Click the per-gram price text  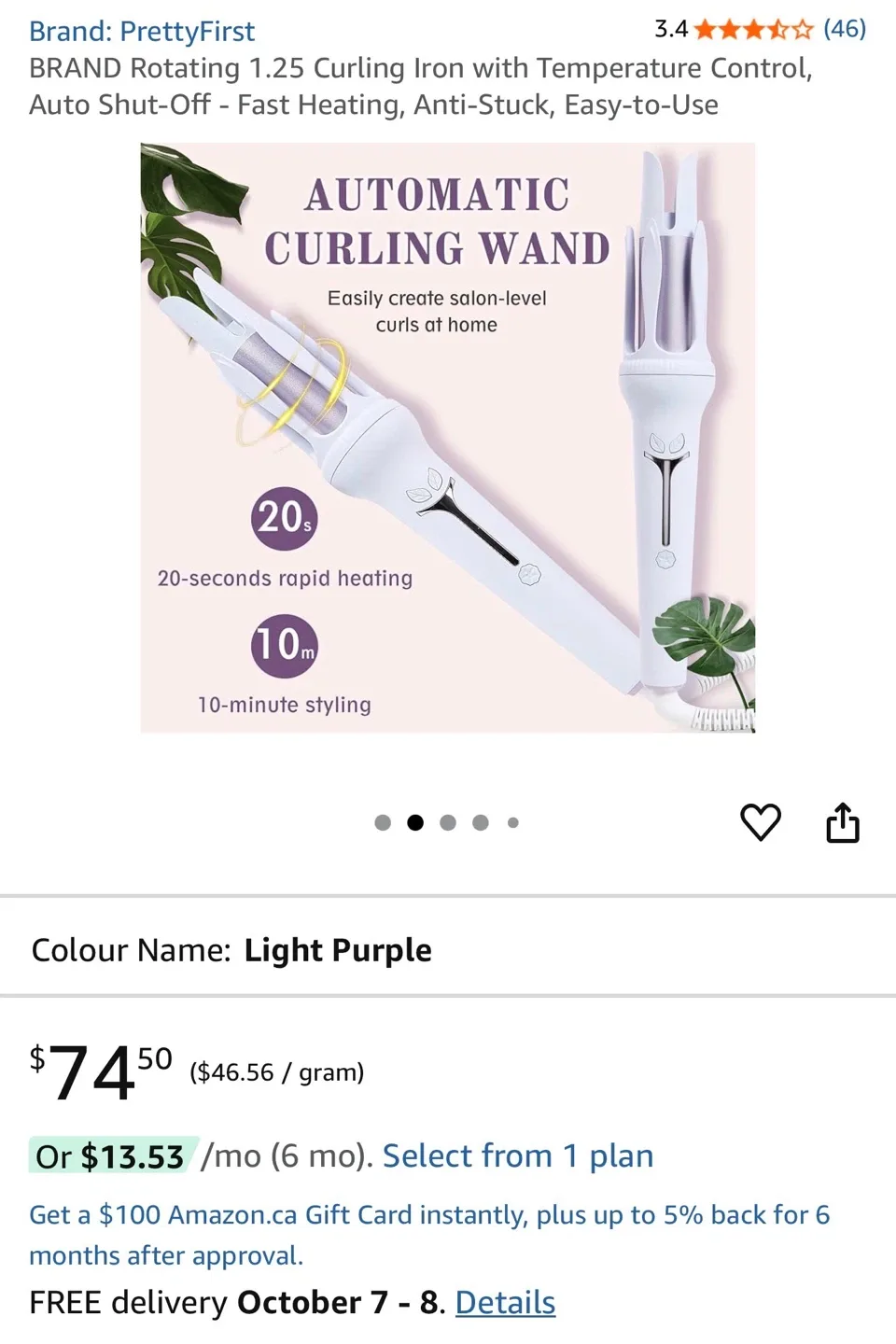277,1072
